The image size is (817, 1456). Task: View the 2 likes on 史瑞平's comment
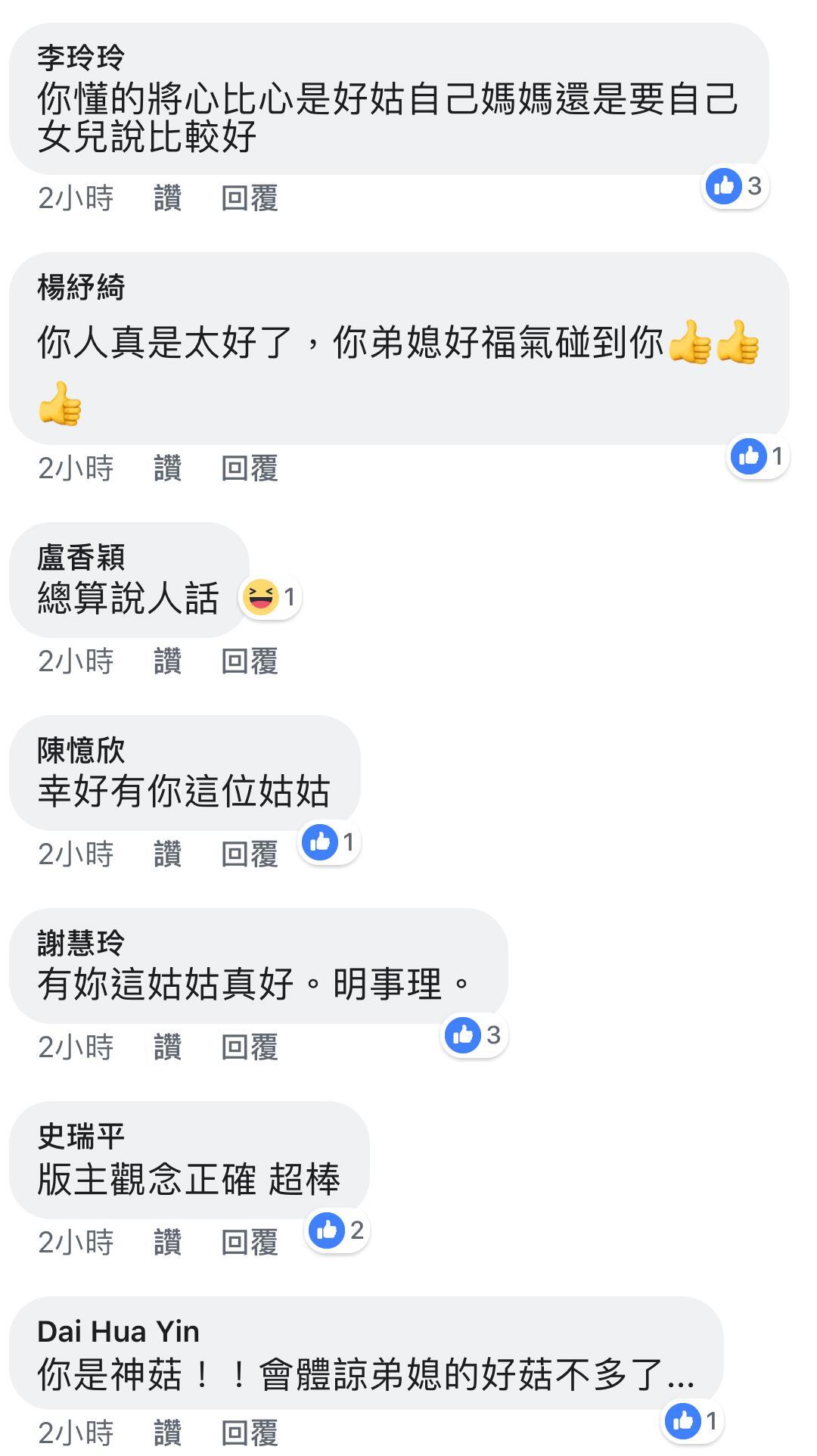[x=337, y=1230]
